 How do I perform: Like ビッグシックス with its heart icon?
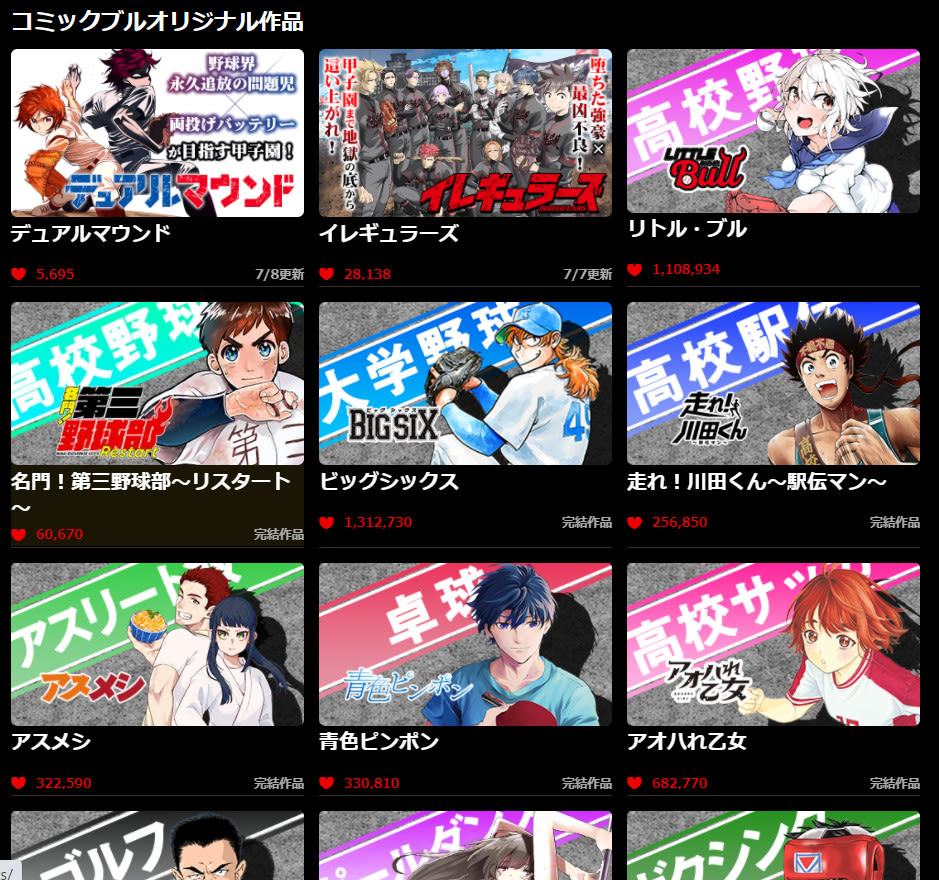point(326,522)
